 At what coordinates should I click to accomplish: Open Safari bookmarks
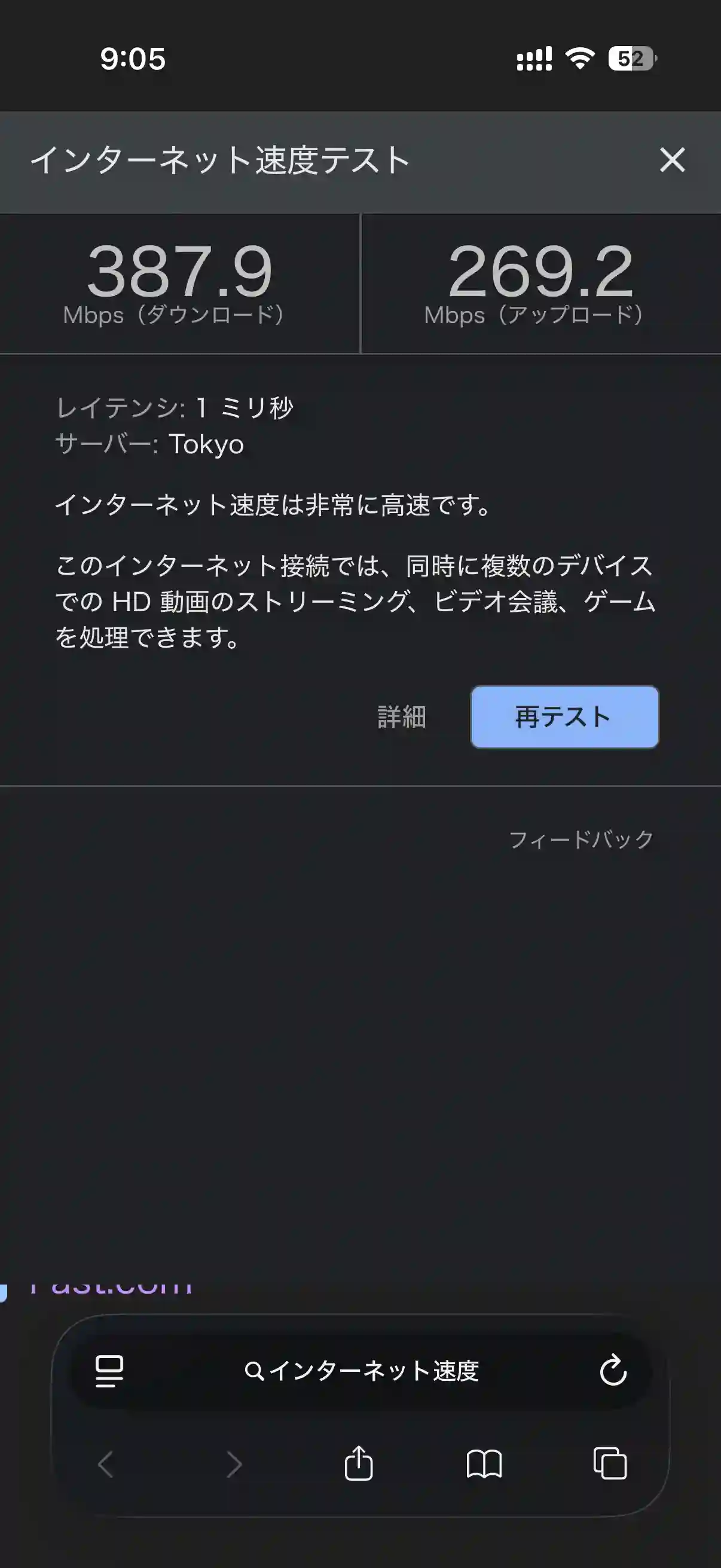pyautogui.click(x=484, y=1463)
